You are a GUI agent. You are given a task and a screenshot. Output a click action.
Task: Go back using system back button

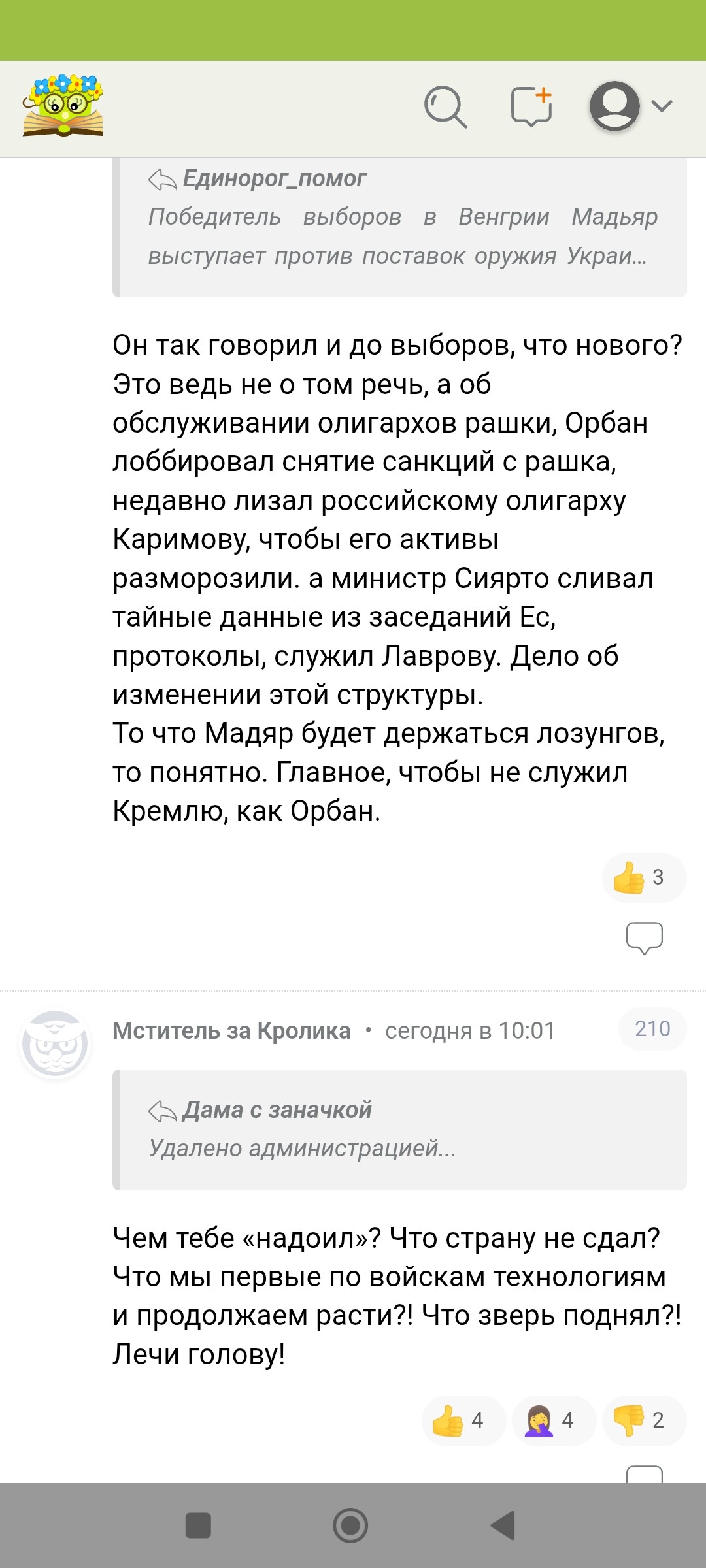coord(504,1526)
